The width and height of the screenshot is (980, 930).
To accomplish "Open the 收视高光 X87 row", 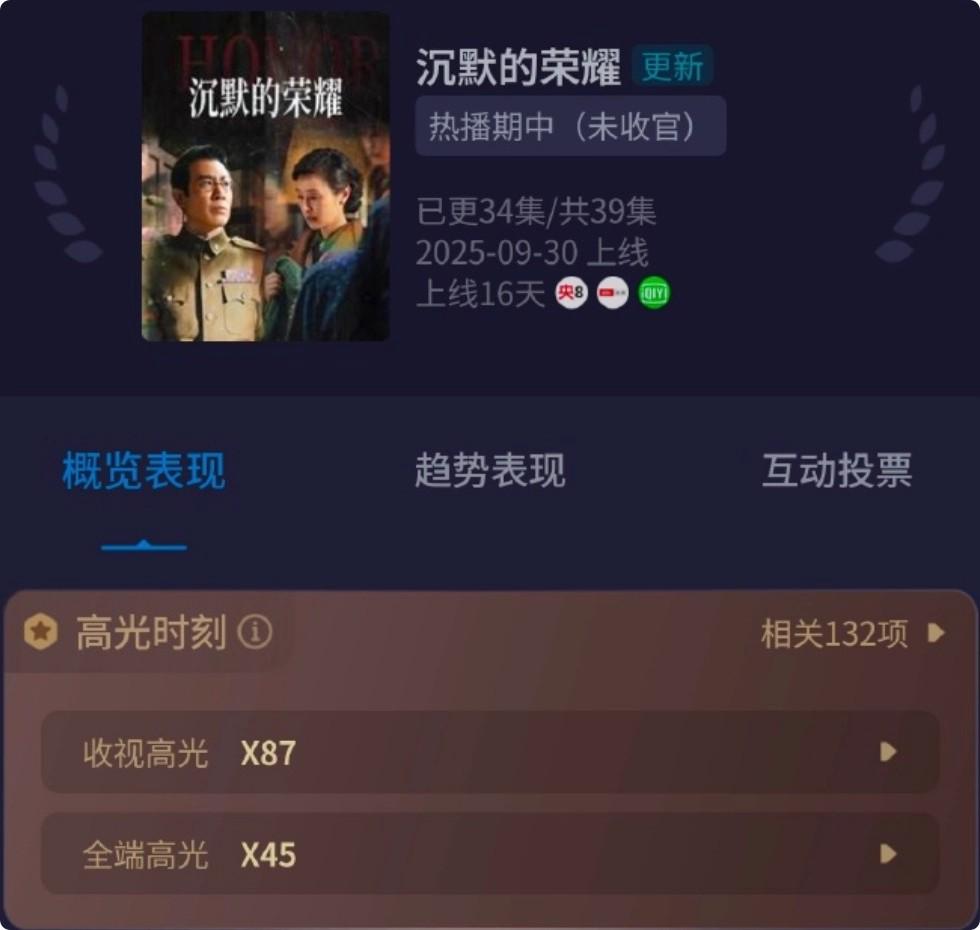I will pyautogui.click(x=490, y=753).
